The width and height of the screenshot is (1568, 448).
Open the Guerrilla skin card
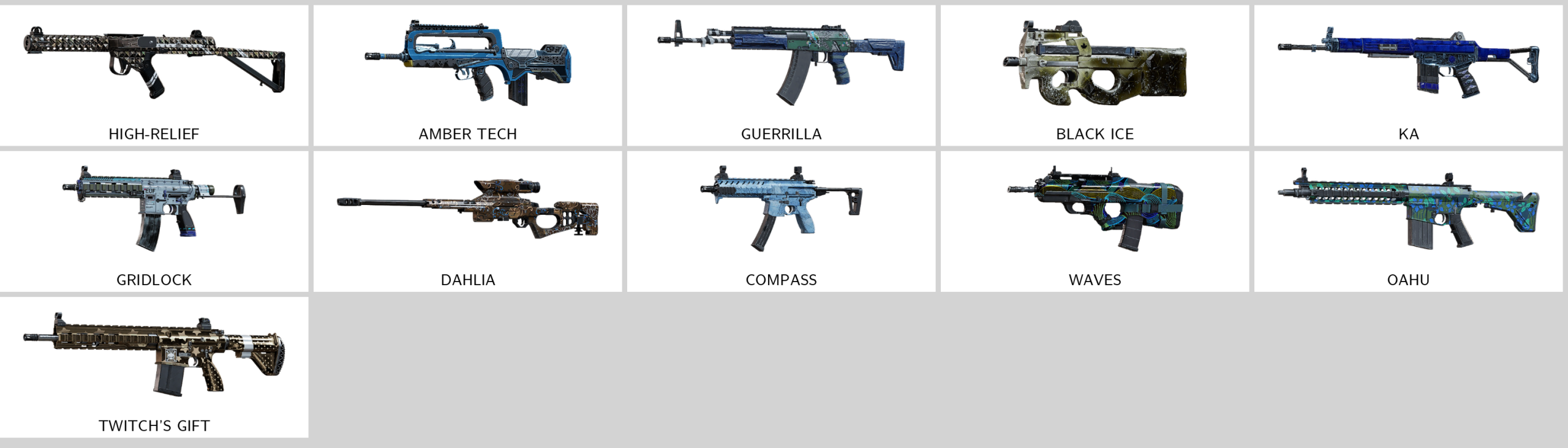tap(781, 75)
